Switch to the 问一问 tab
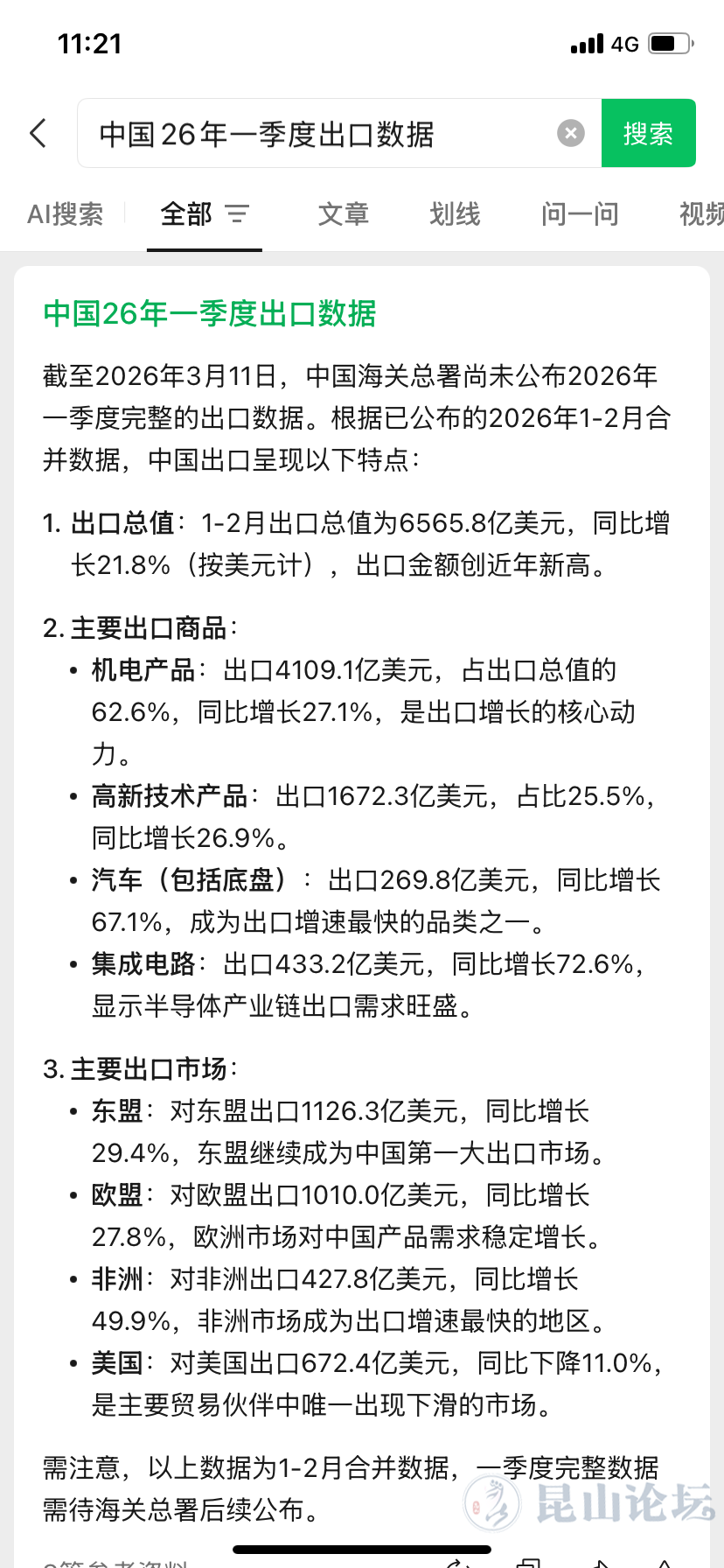 (580, 214)
